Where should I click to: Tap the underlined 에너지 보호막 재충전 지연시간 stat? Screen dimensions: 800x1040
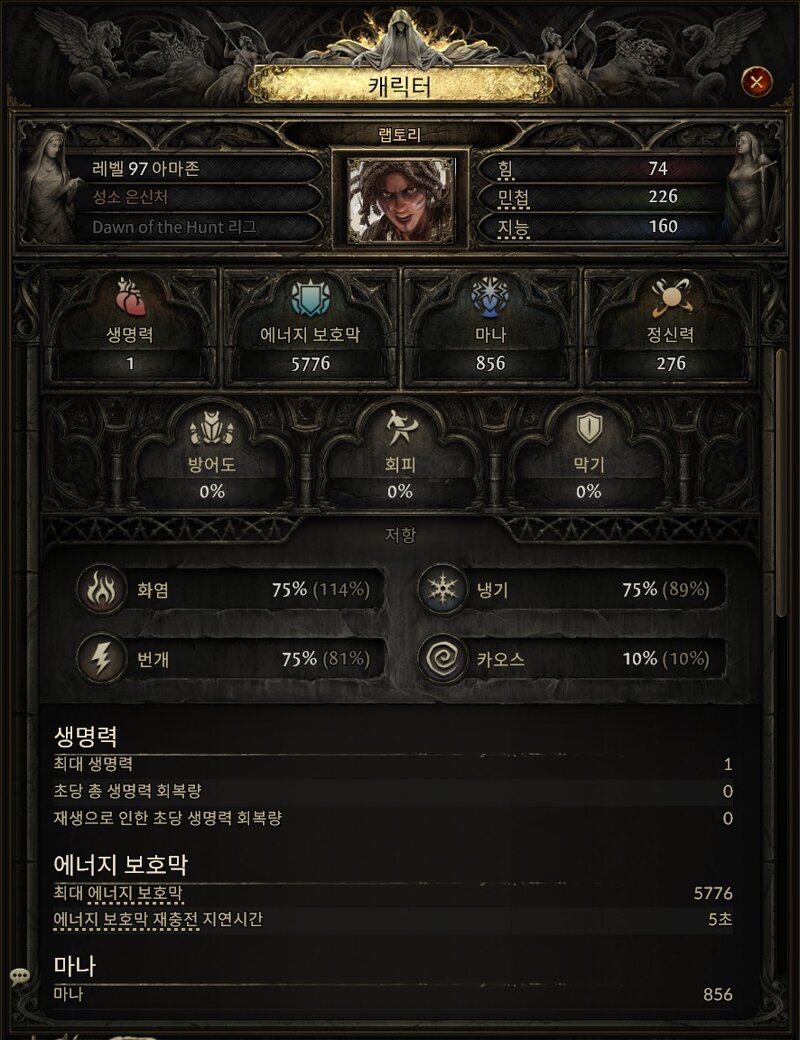158,919
